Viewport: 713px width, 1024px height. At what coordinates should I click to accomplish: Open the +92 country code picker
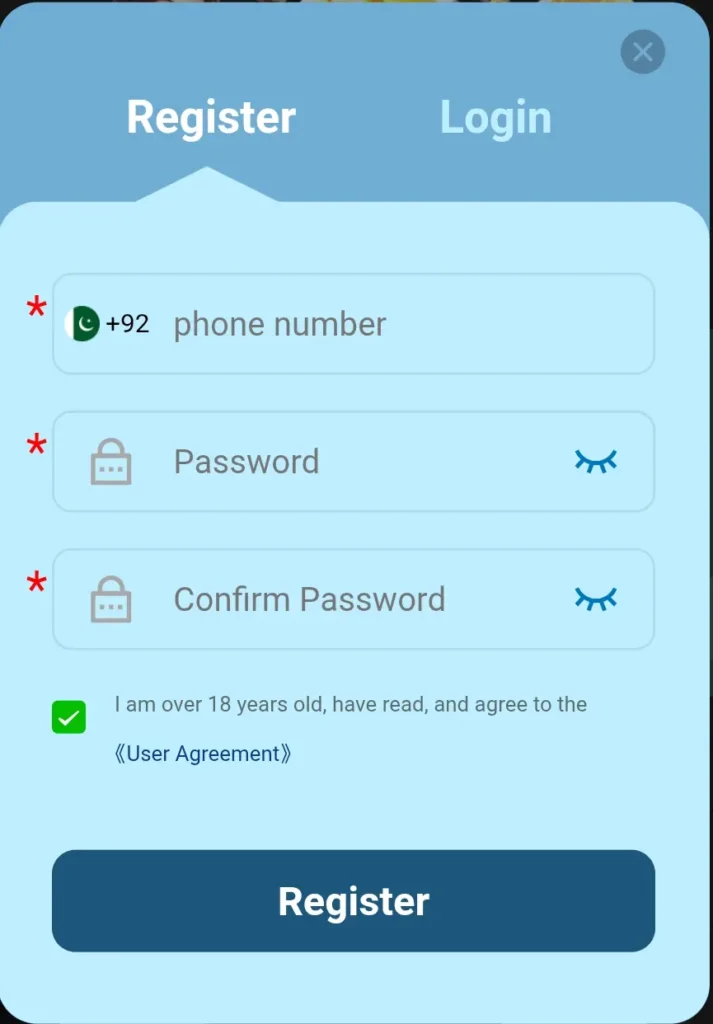[x=108, y=324]
